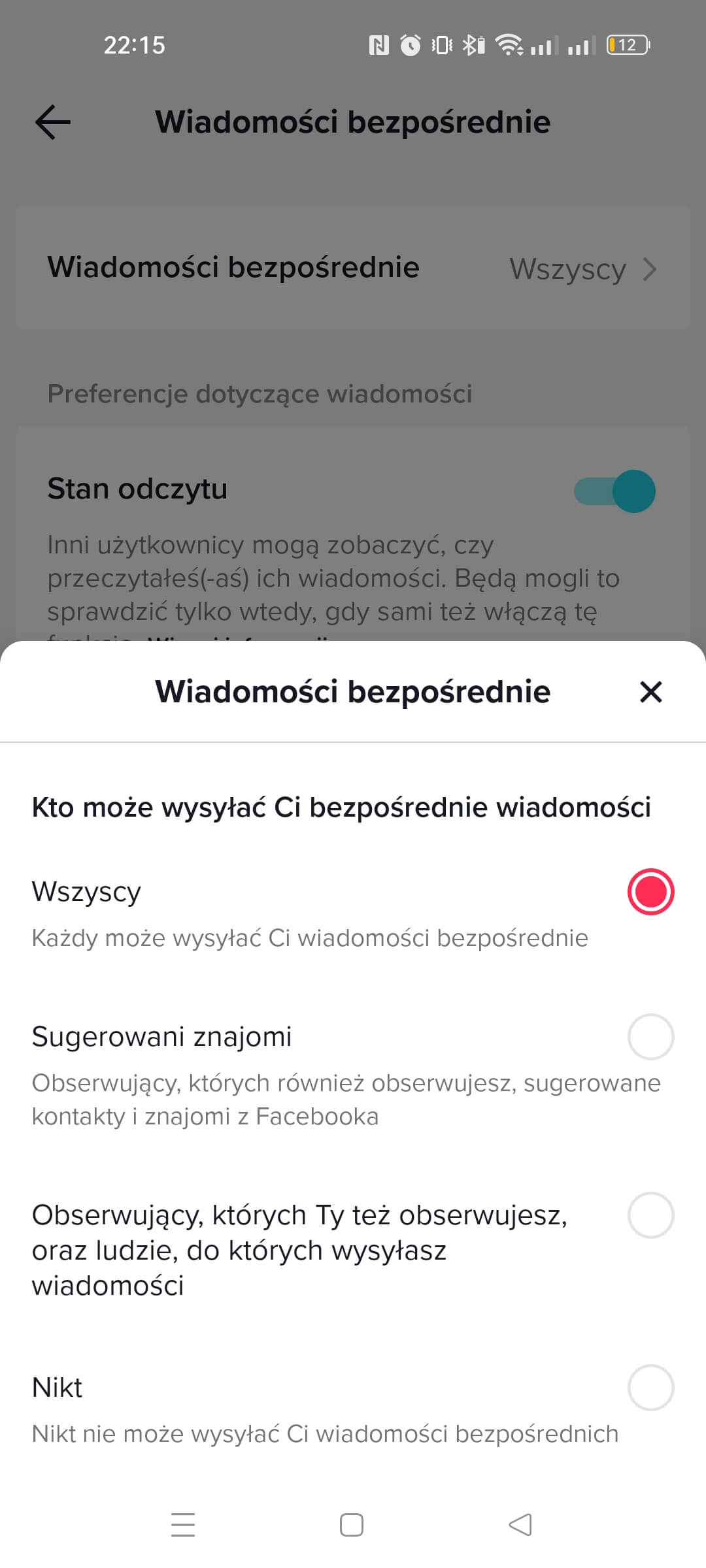Pick the Obserwujący, których Ty też obserwujesz option
Screen dimensions: 706x1568
(x=651, y=1217)
